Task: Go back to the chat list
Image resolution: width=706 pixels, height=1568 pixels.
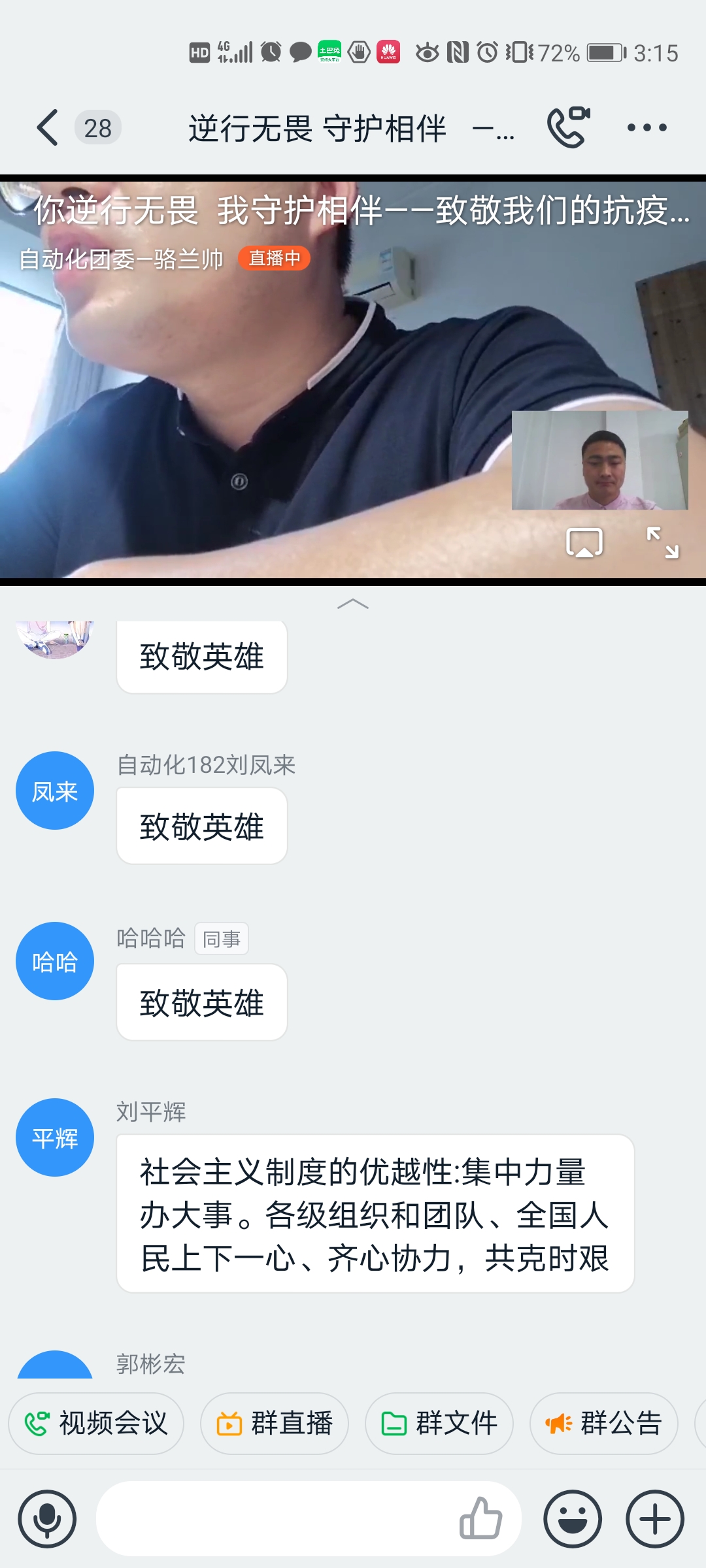Action: (x=47, y=127)
